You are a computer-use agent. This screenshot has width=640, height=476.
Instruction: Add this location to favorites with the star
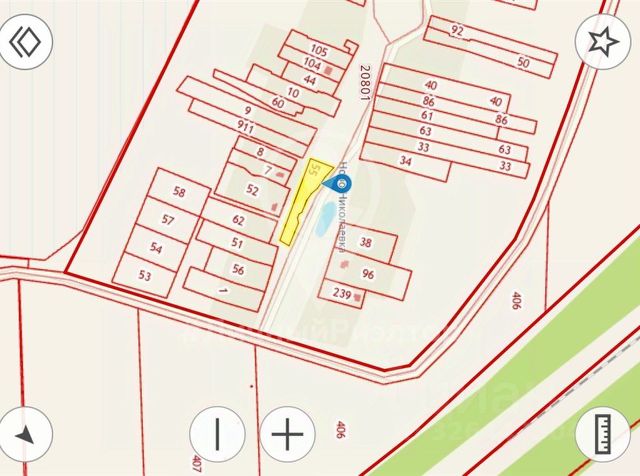[x=602, y=41]
